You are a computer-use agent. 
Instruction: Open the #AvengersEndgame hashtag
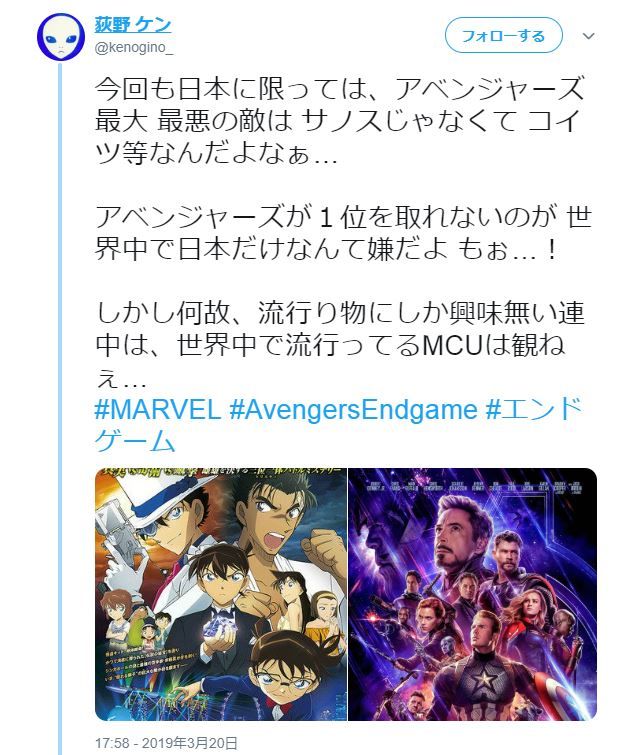352,411
